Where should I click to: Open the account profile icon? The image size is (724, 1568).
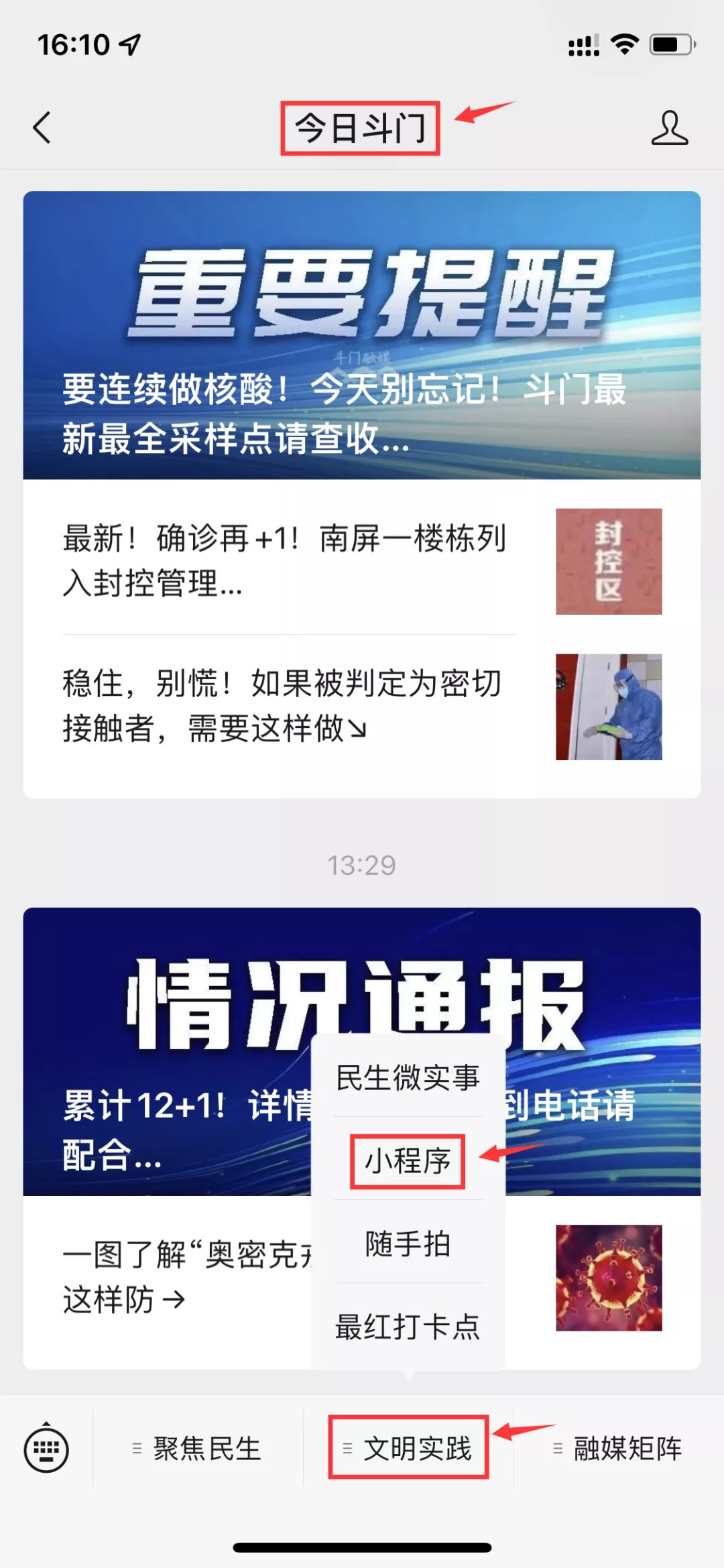click(x=669, y=127)
